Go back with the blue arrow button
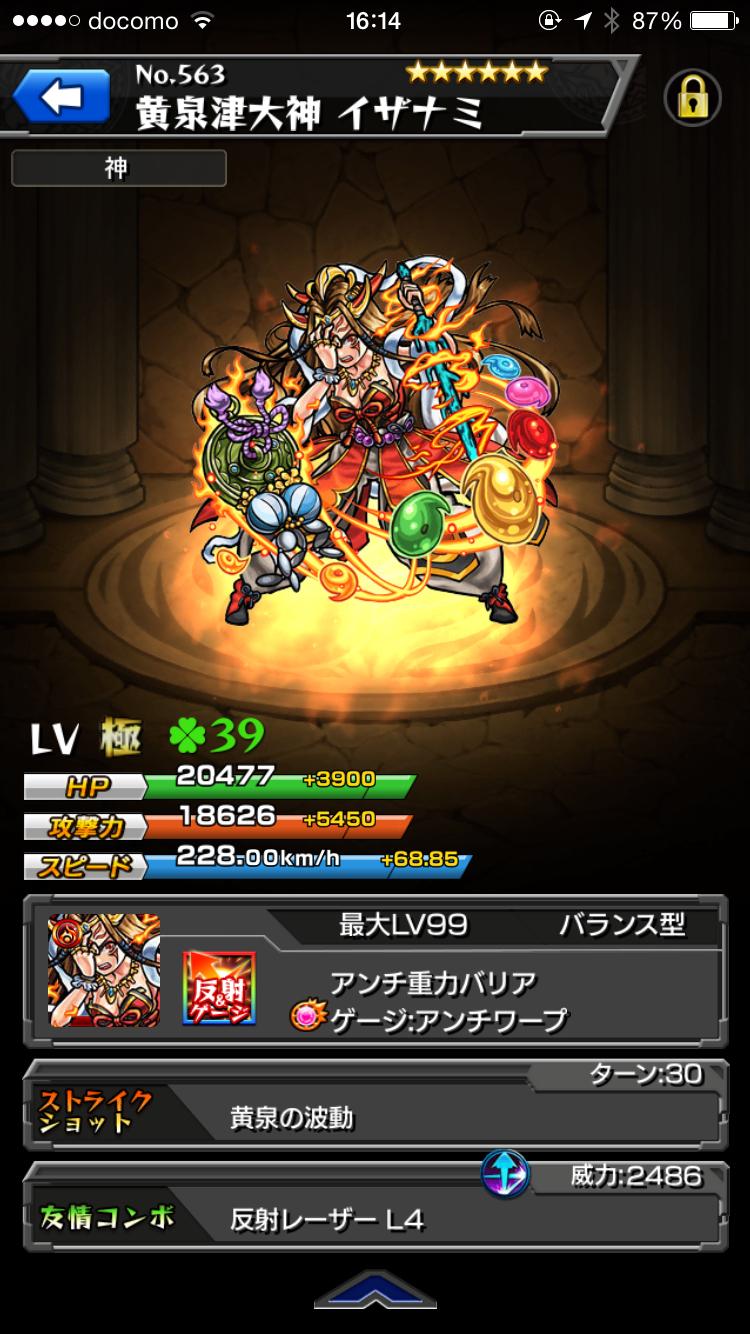 point(62,98)
